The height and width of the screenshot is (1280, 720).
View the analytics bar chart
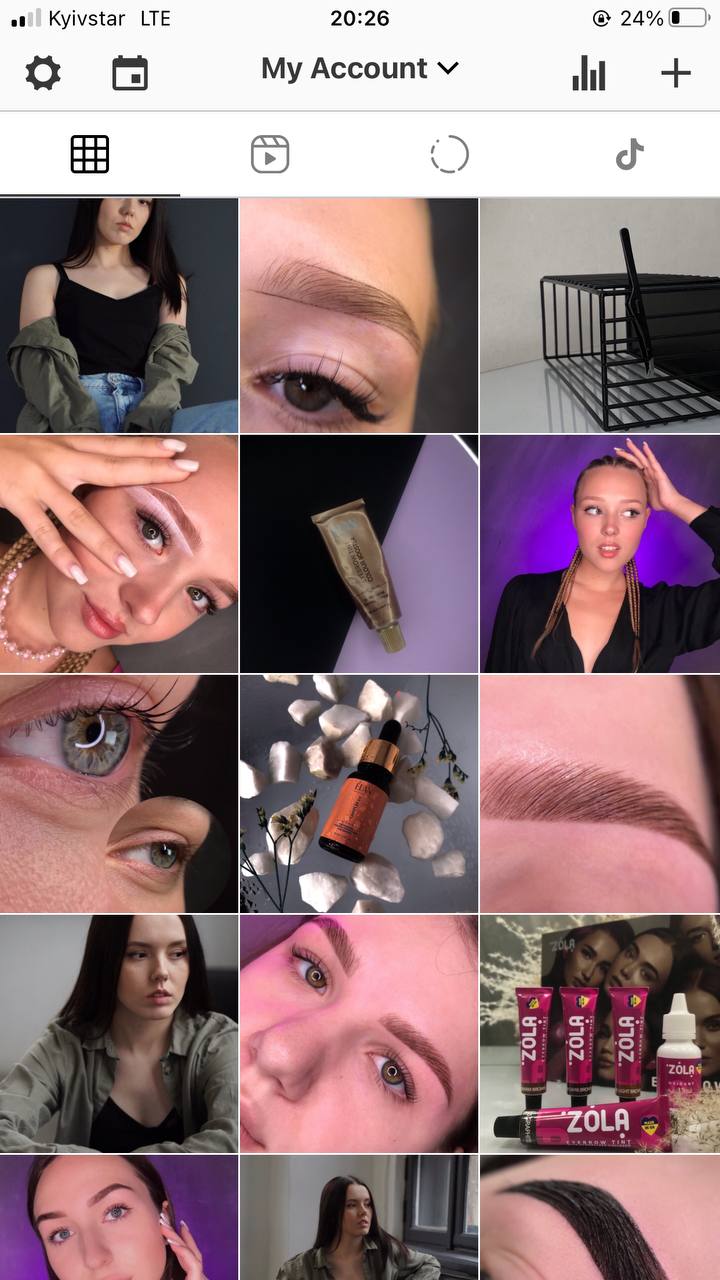click(x=589, y=73)
